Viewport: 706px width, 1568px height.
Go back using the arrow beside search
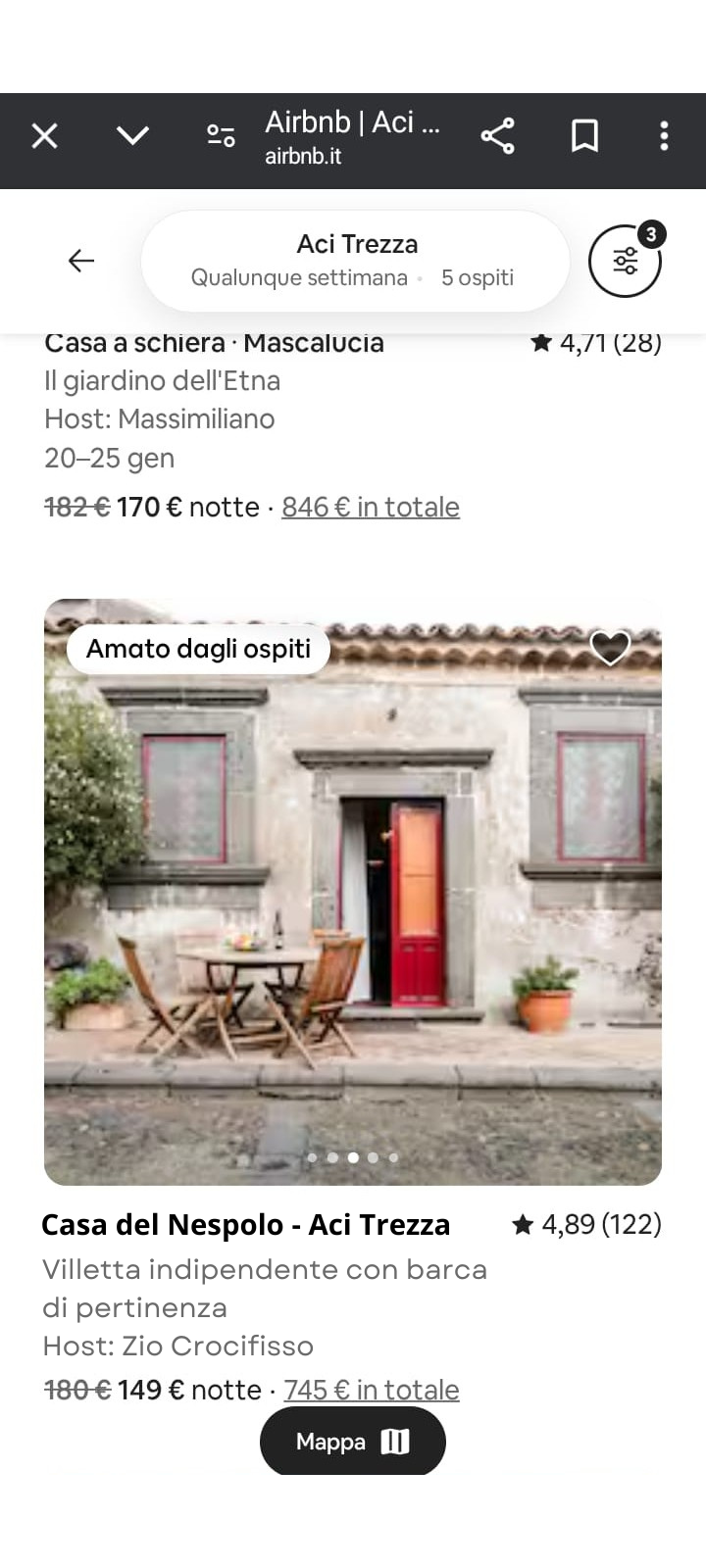tap(81, 261)
